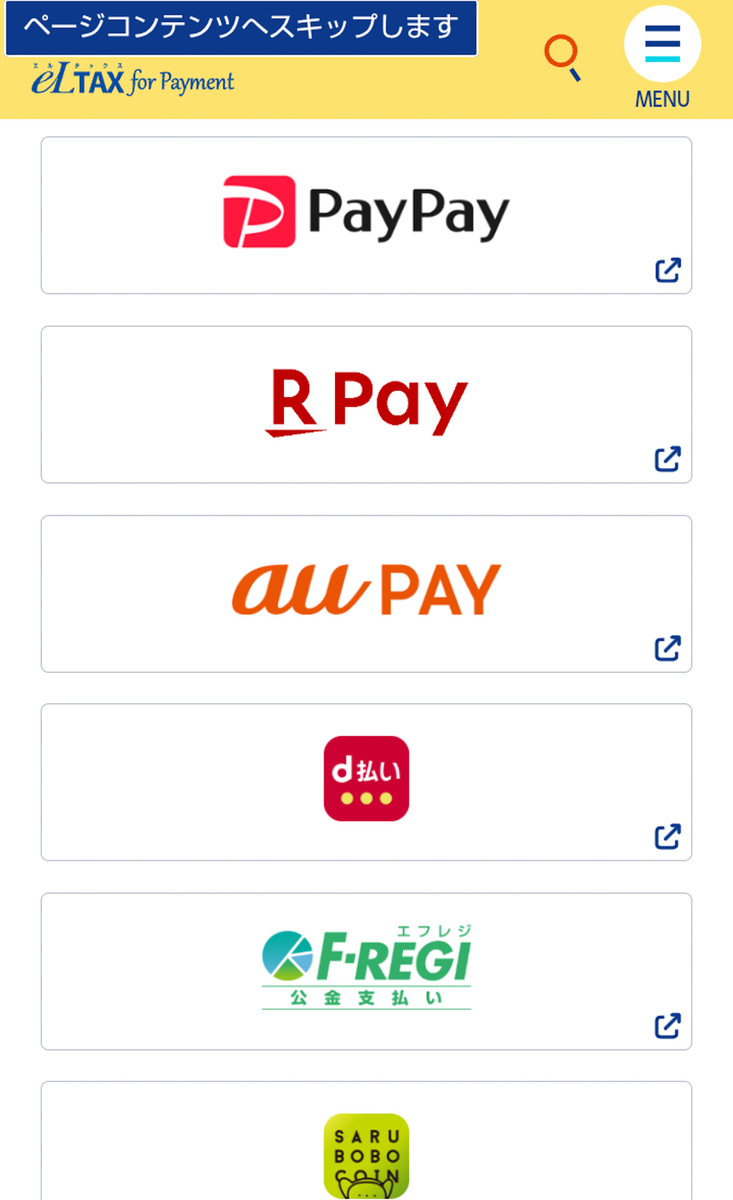Choose the au PAY payment card

(366, 593)
